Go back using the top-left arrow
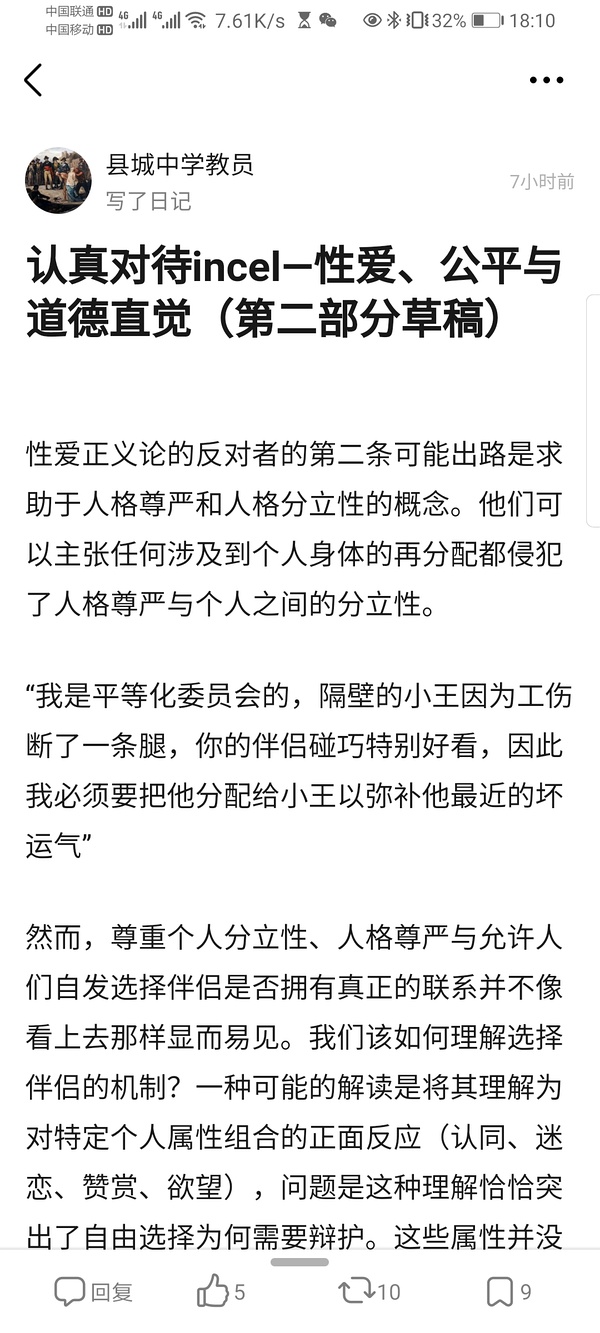Image resolution: width=600 pixels, height=1333 pixels. click(x=33, y=80)
